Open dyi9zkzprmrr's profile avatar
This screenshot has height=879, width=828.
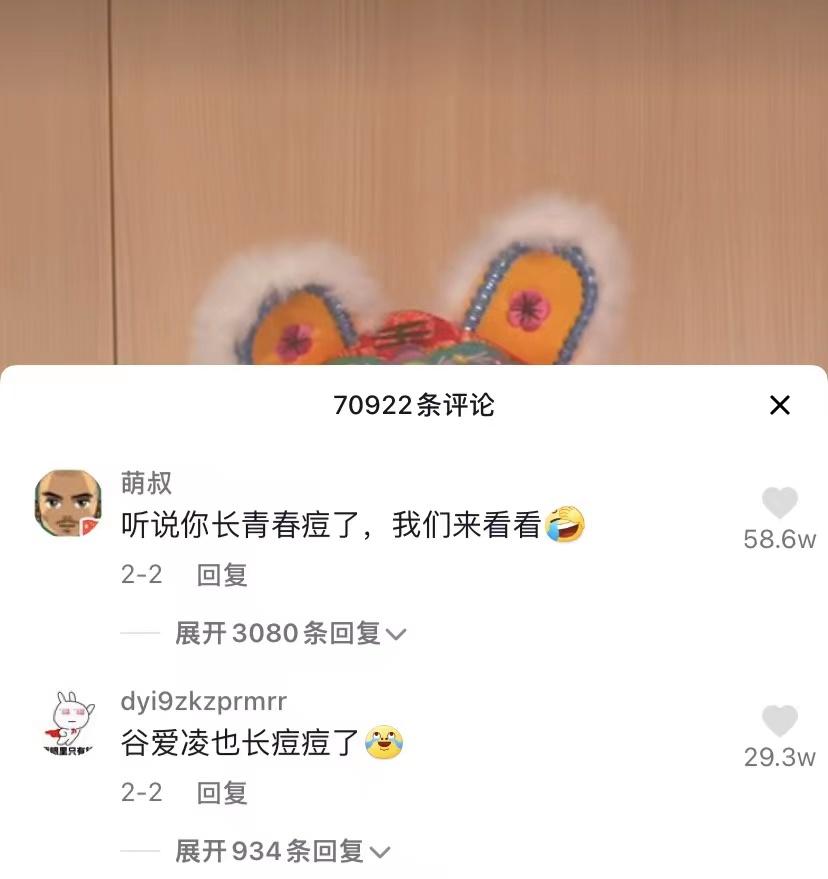tap(68, 721)
